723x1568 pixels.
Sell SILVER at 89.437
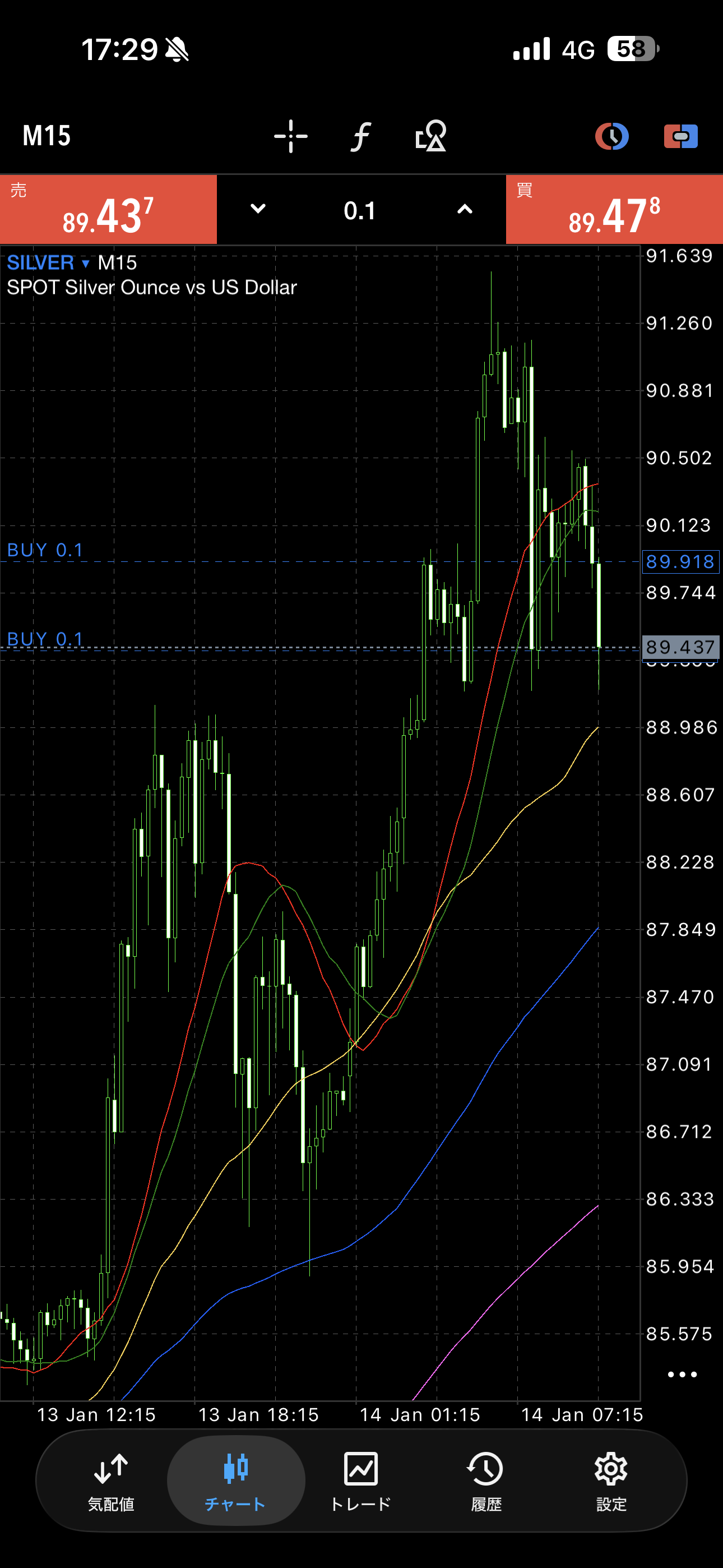(108, 210)
